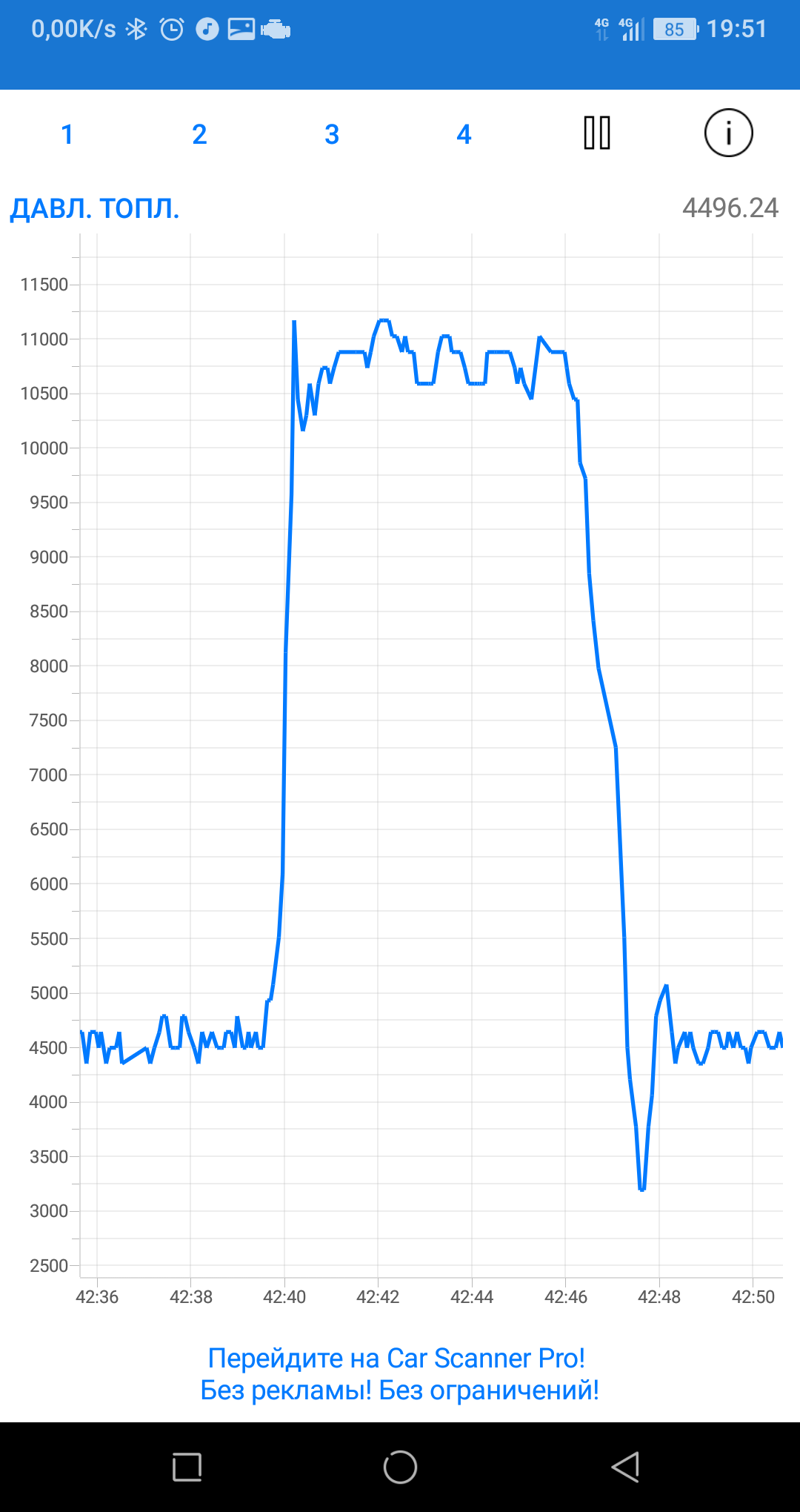Open the Car Scanner Pro upgrade link
Screen dimensions: 800x1512
[400, 1373]
